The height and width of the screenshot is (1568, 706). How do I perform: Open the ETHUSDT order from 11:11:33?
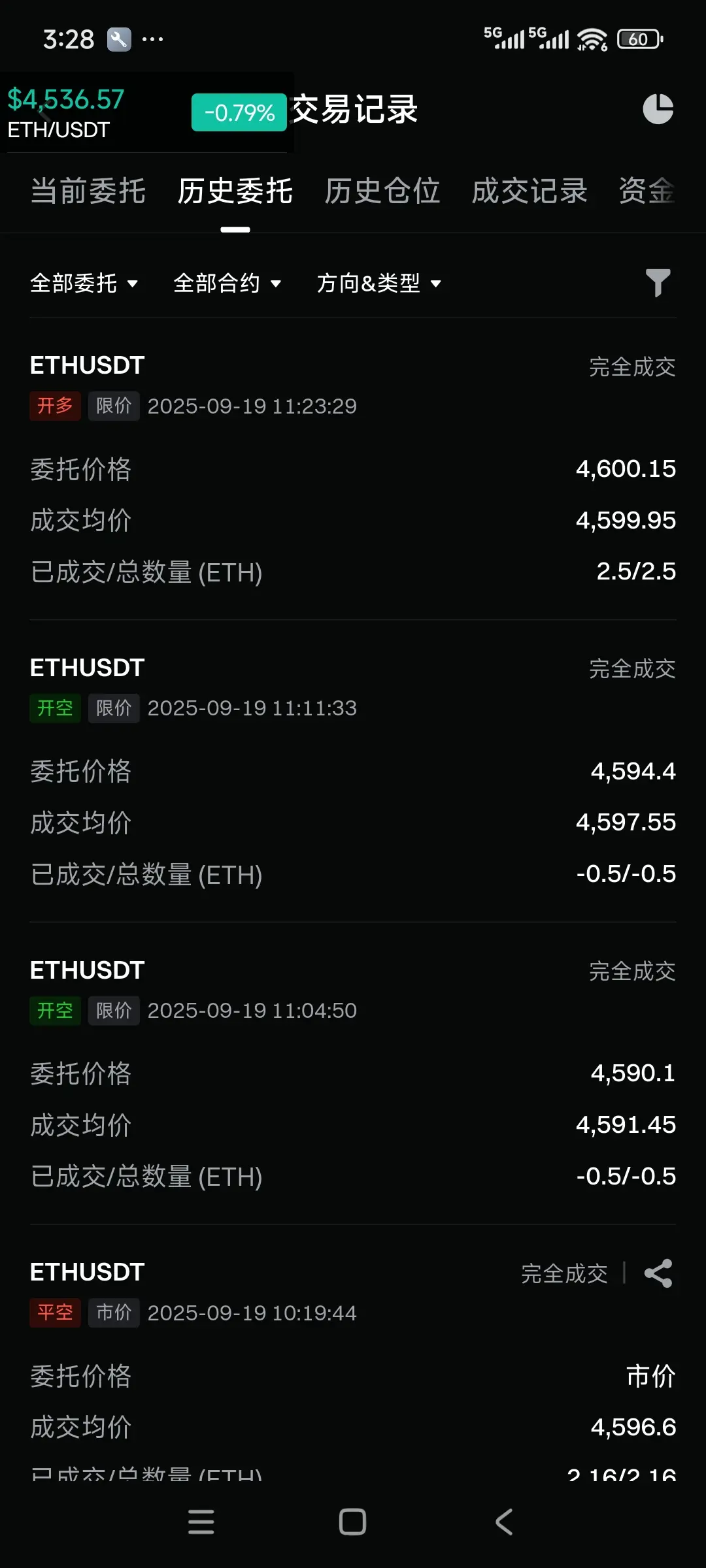(x=353, y=771)
